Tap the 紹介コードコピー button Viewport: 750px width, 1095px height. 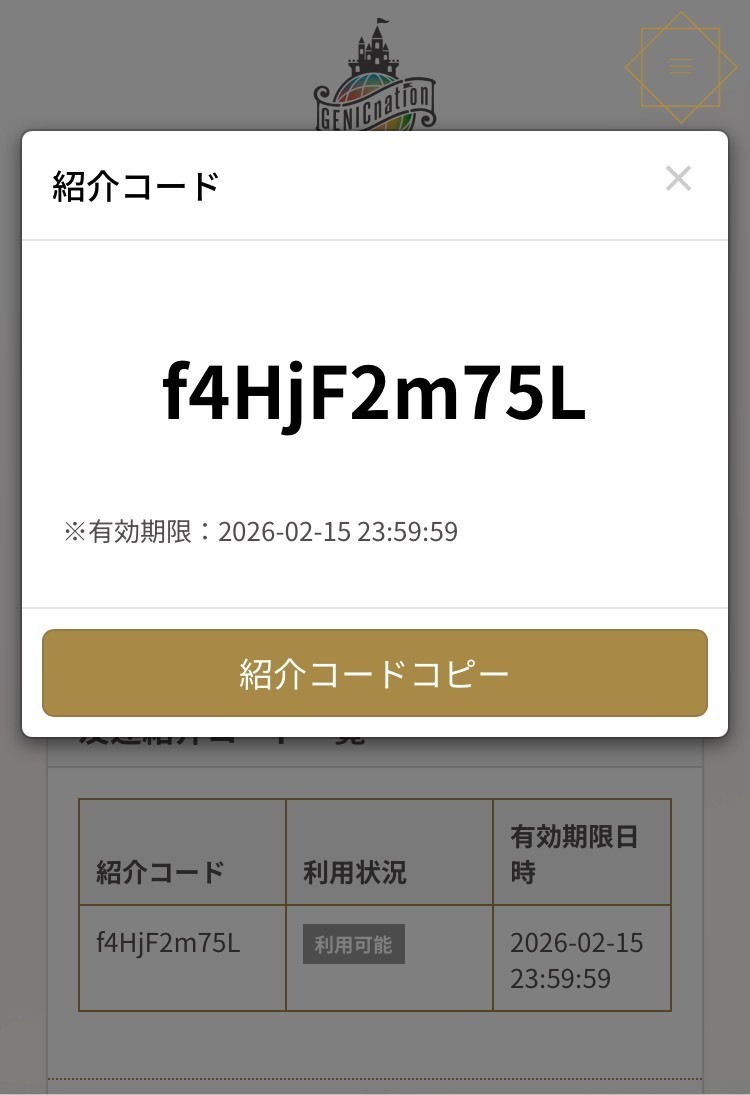pos(375,673)
